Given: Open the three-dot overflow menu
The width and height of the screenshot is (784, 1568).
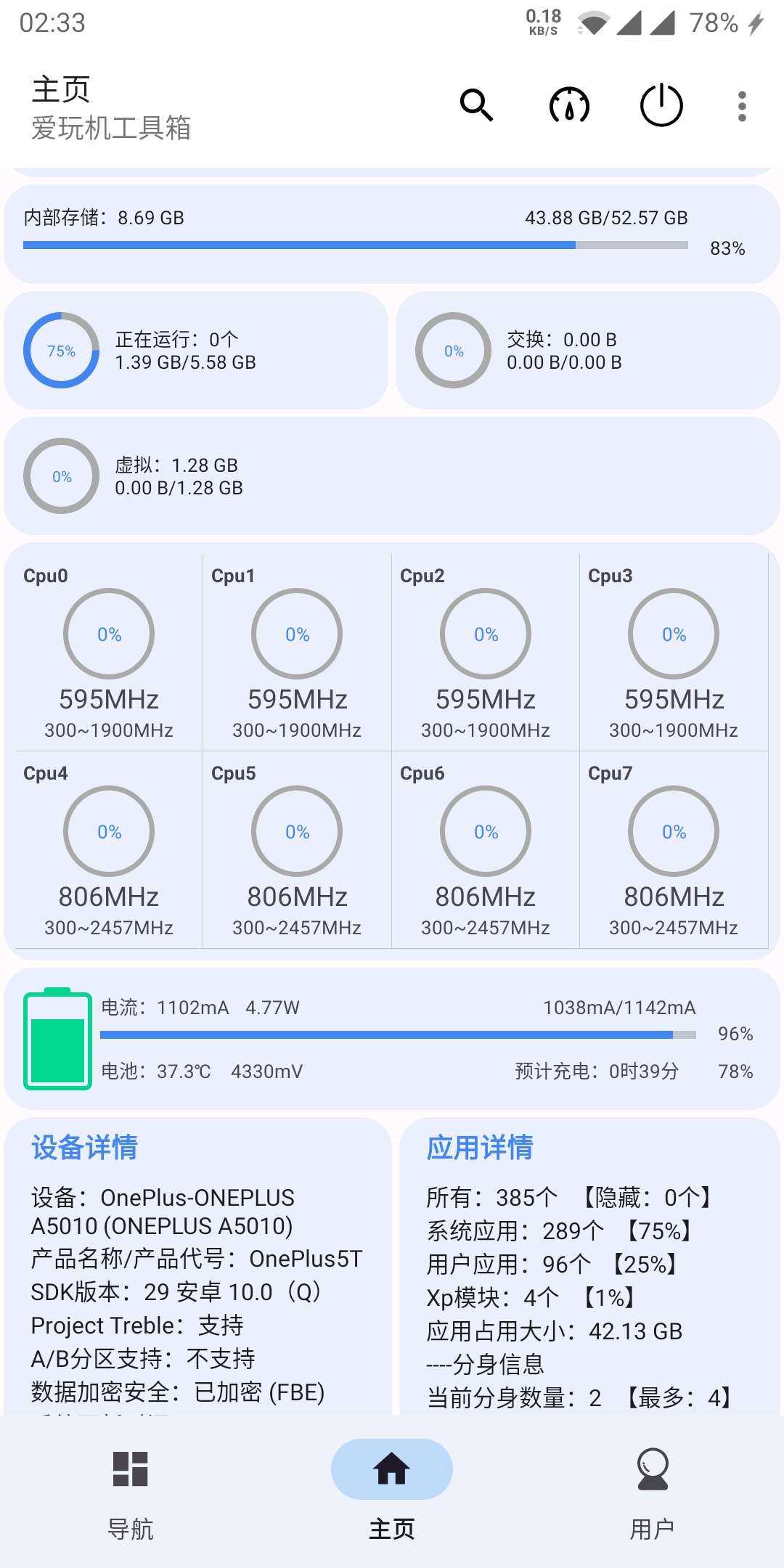Looking at the screenshot, I should [742, 105].
